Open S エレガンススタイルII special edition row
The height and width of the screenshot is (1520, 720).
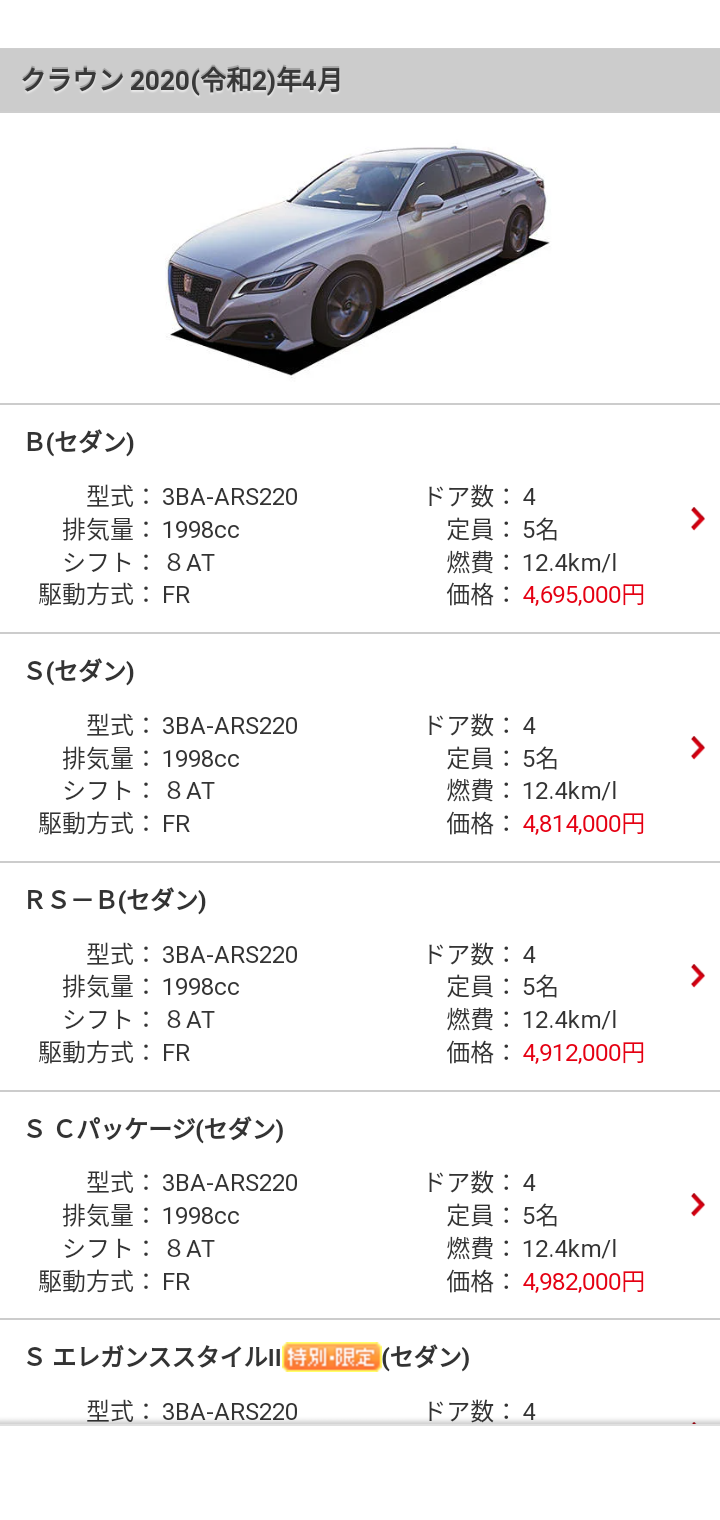click(360, 1373)
